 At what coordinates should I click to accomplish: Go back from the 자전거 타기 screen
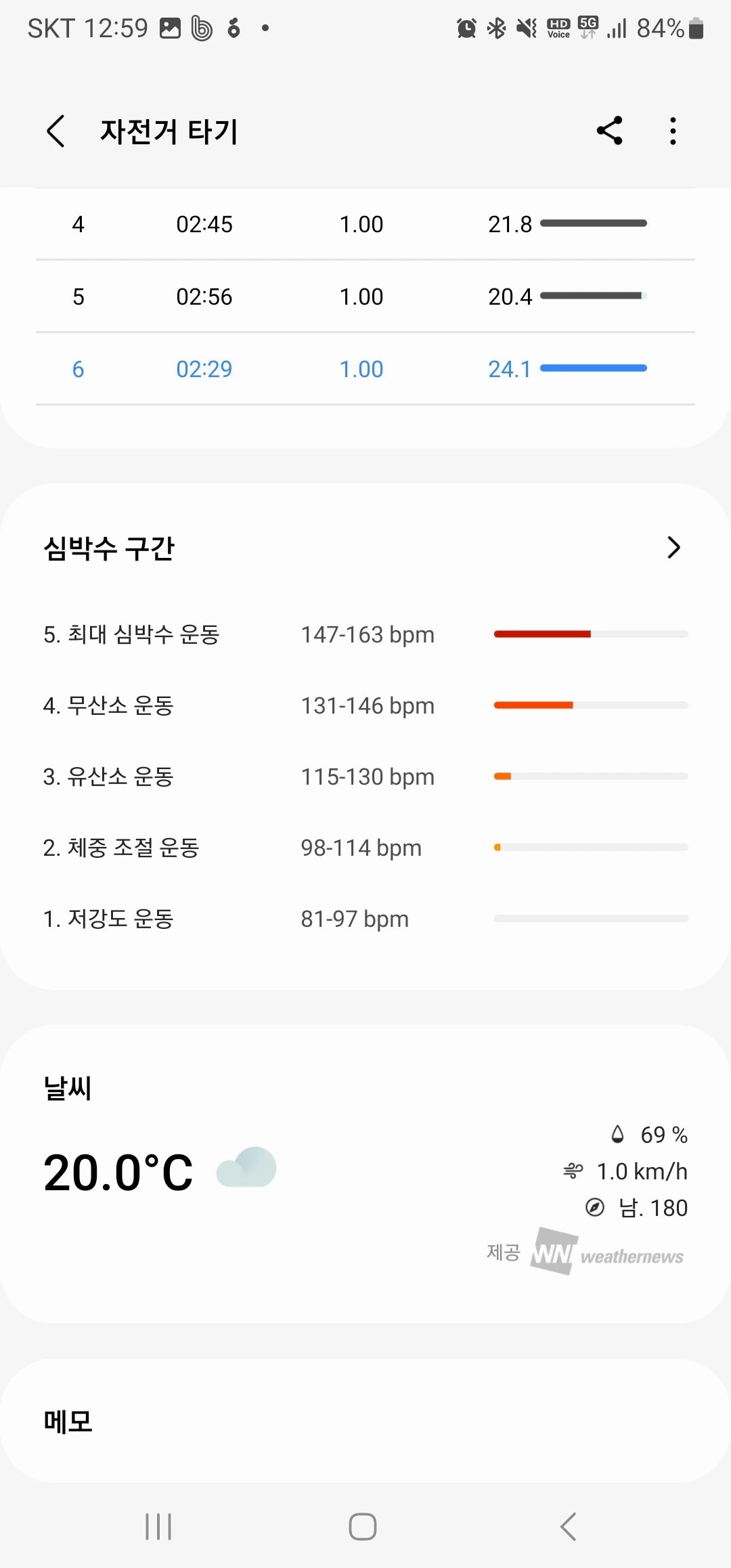(56, 131)
